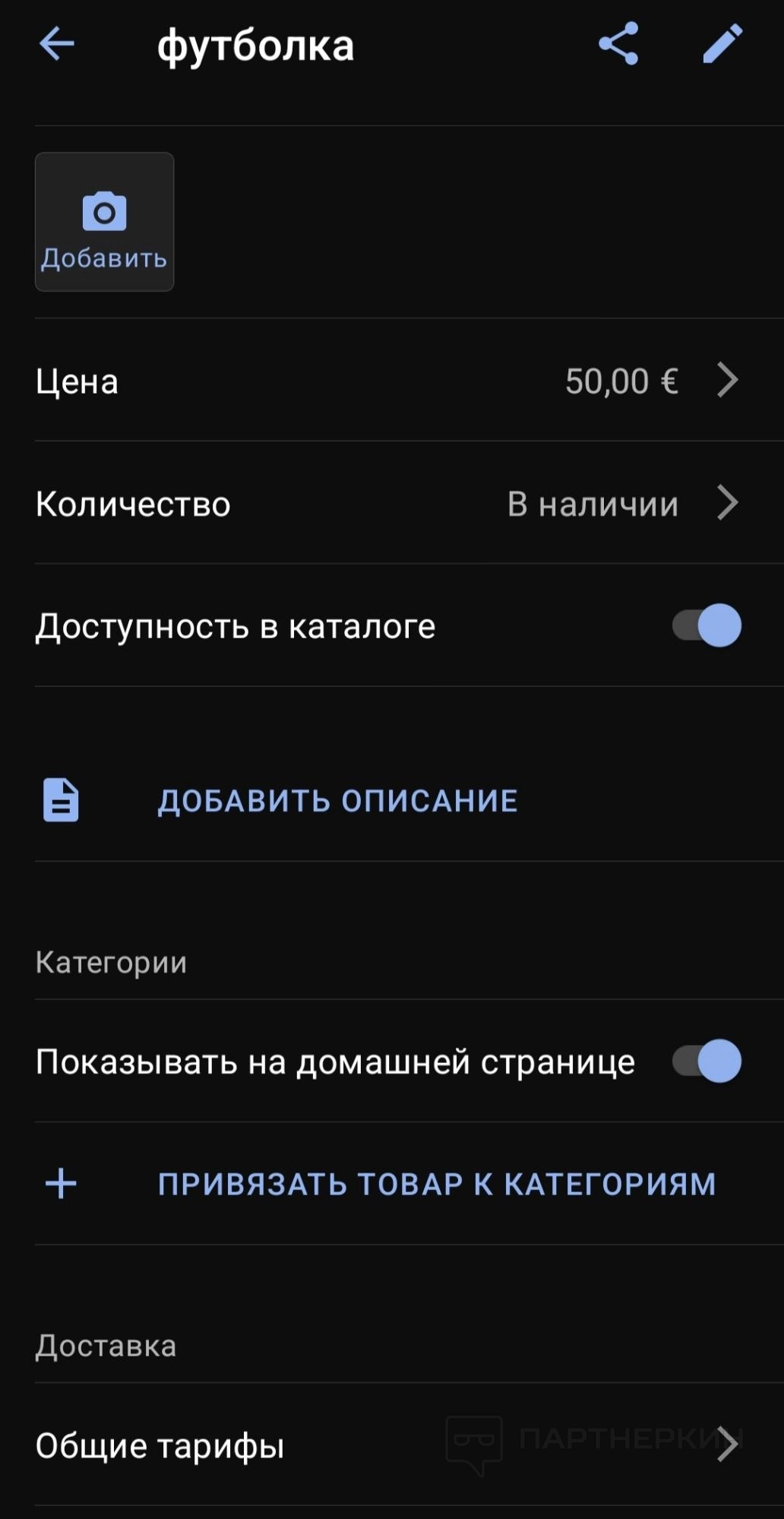The width and height of the screenshot is (784, 1519).
Task: Edit the product name with the pencil icon
Action: 722,44
